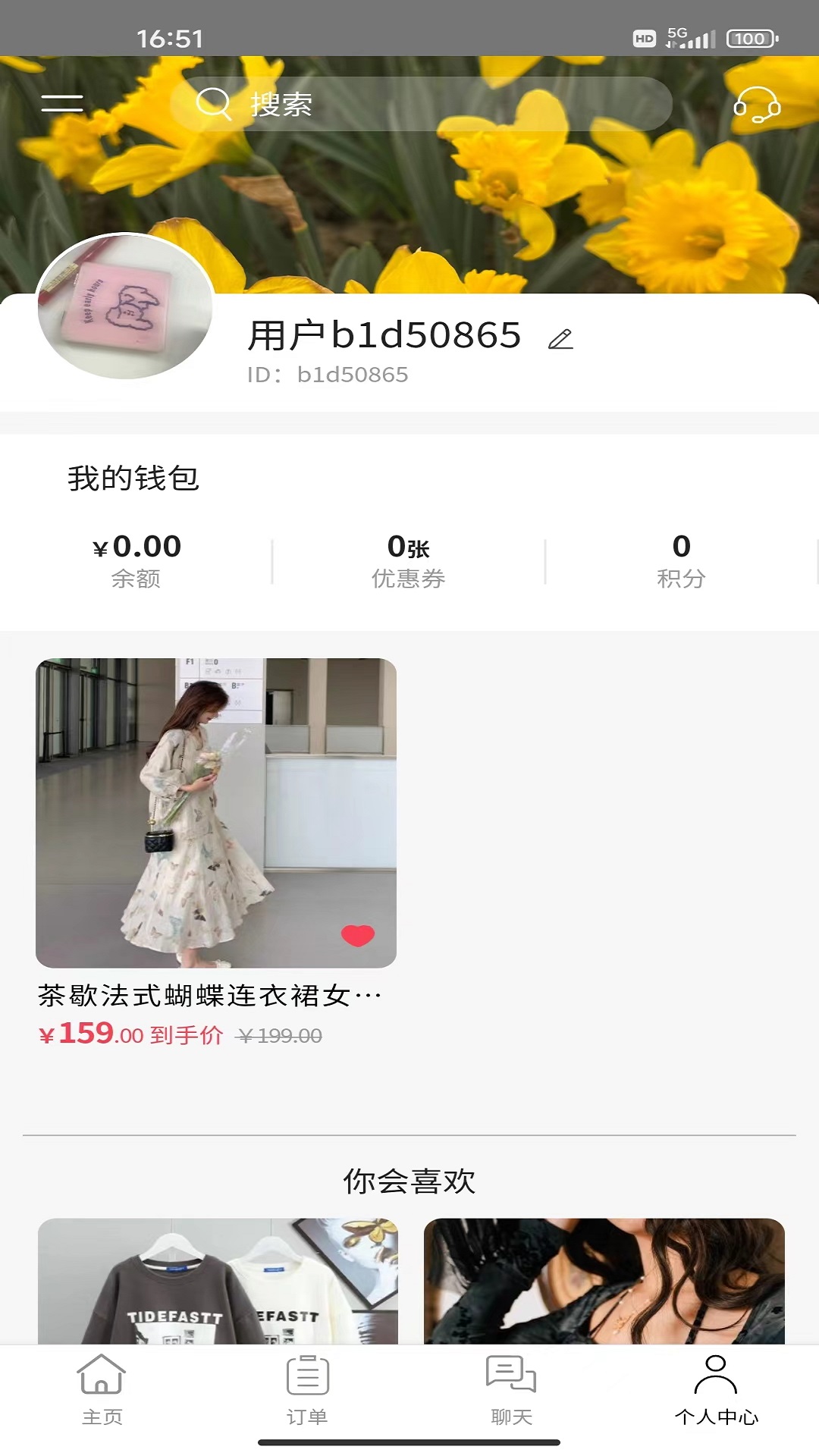Open the 订单 tab

306,1410
